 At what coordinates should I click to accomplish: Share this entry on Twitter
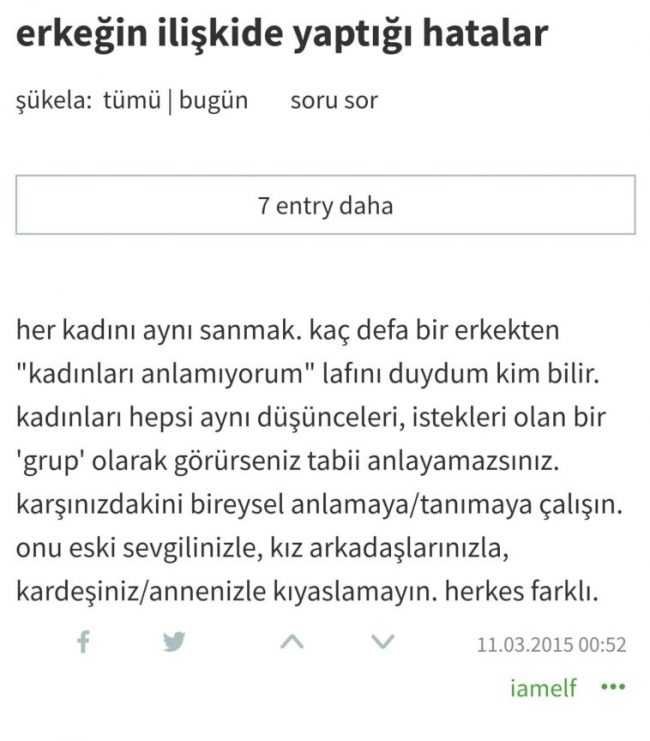174,643
